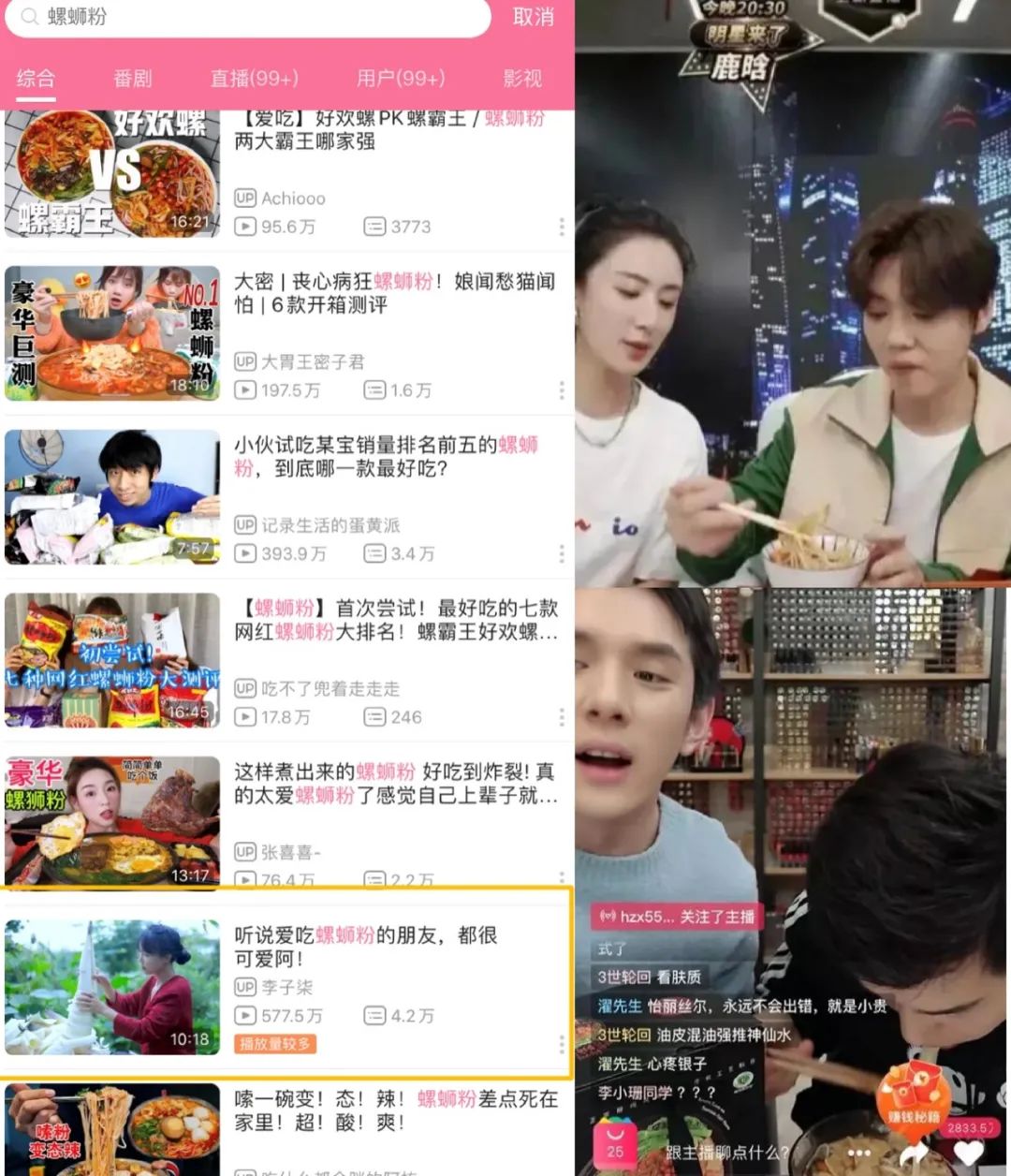Select the 综合 results tab
This screenshot has width=1011, height=1176.
click(35, 80)
